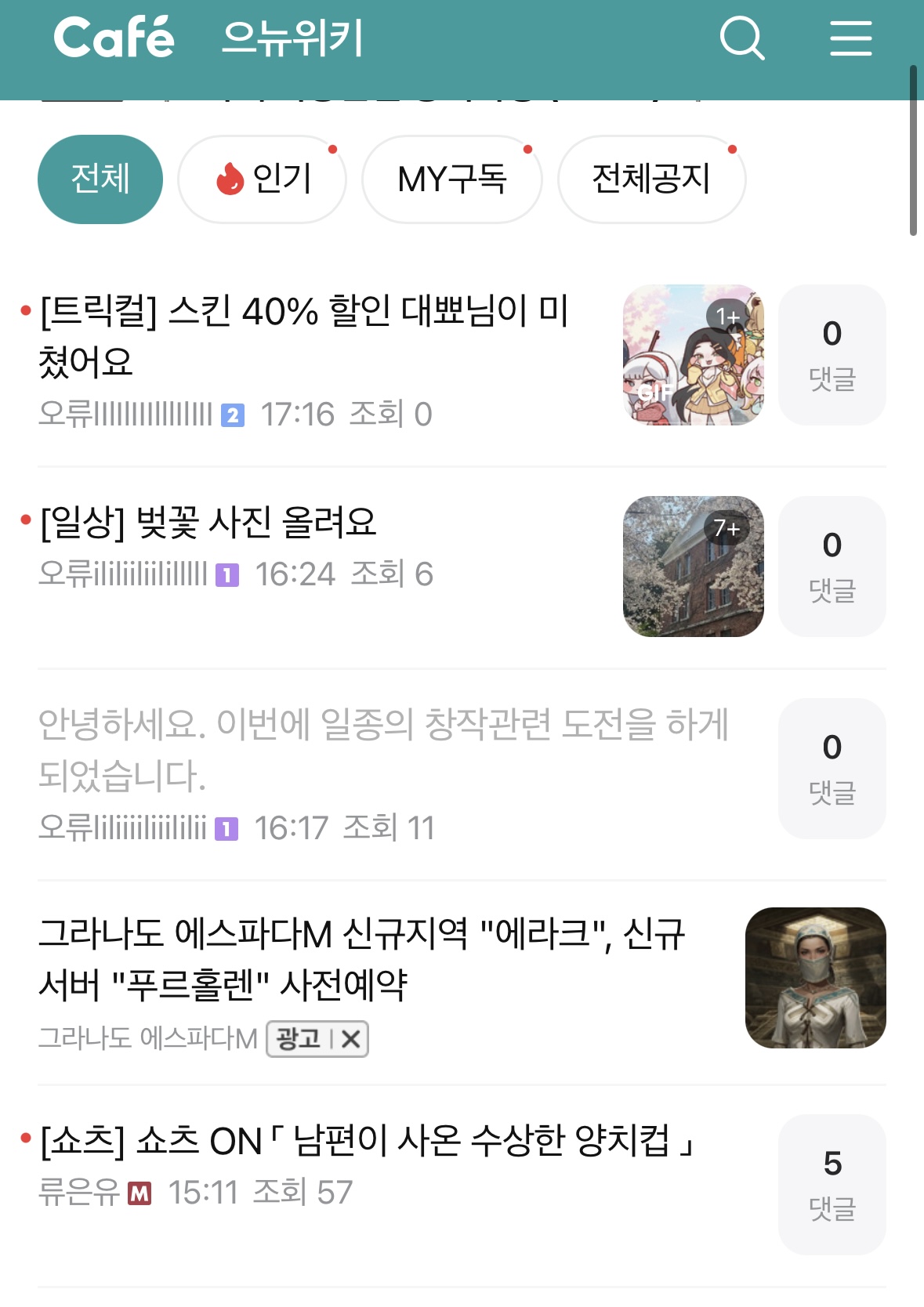
Task: Open cherry blossom photo thumbnail
Action: pyautogui.click(x=693, y=566)
